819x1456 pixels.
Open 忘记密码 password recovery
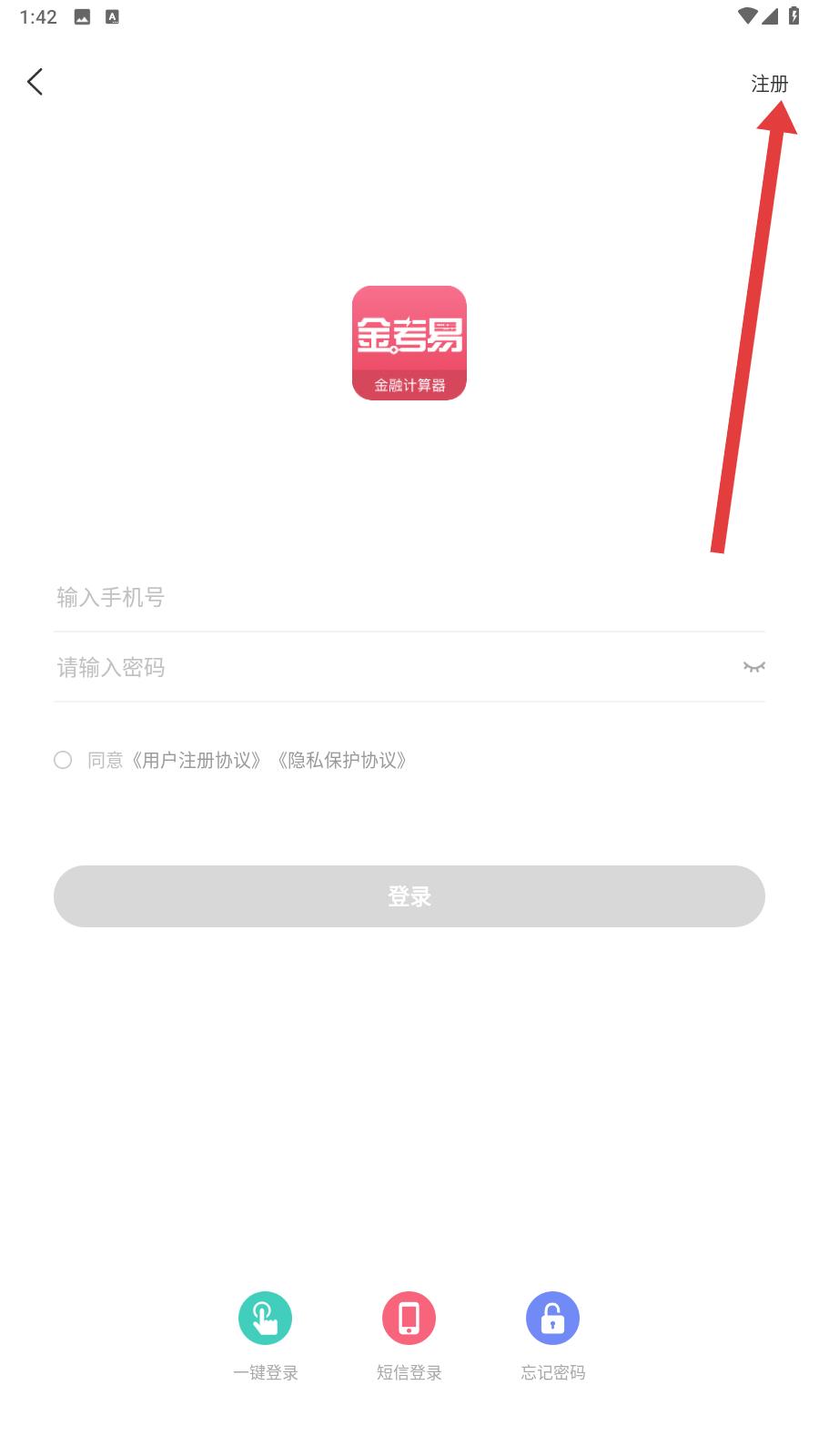[552, 1336]
